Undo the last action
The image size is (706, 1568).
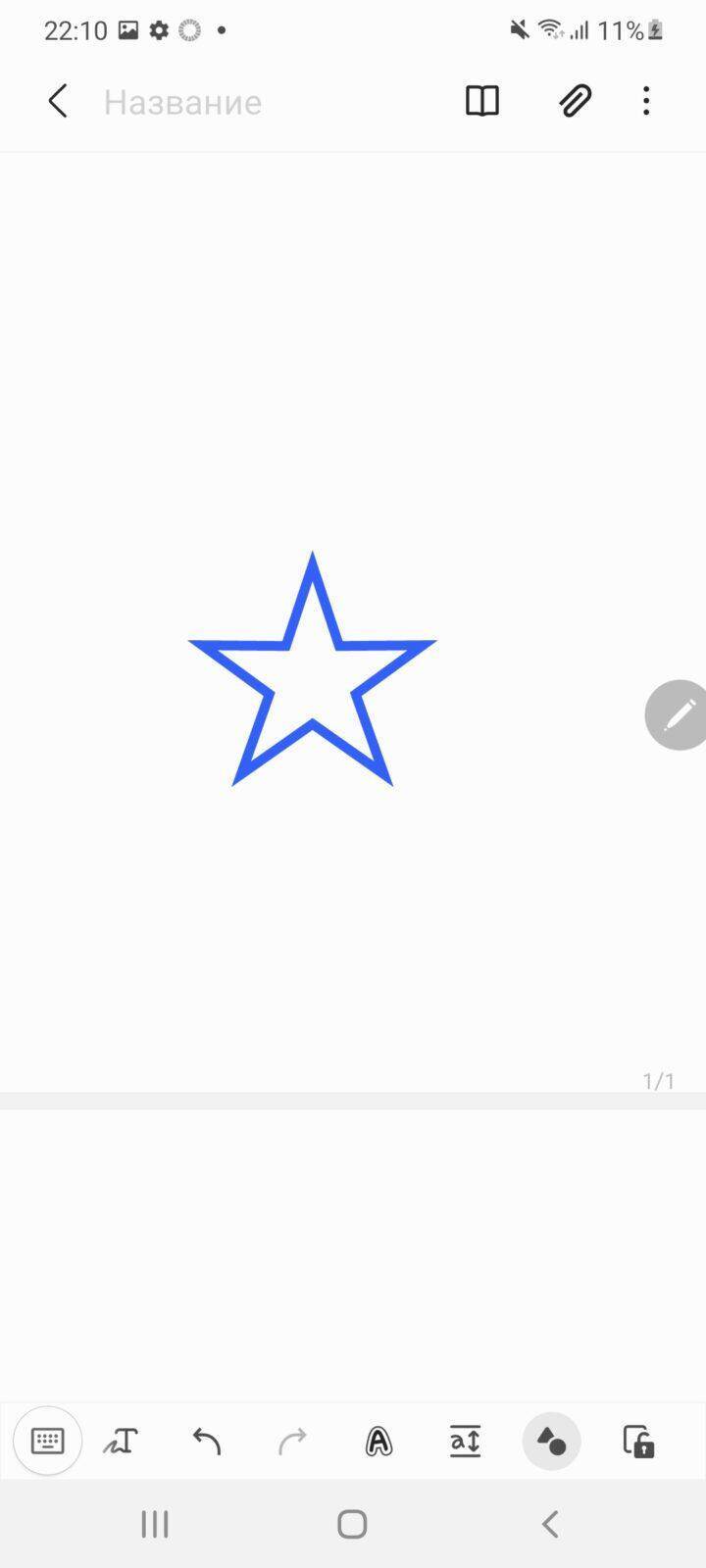[207, 1441]
